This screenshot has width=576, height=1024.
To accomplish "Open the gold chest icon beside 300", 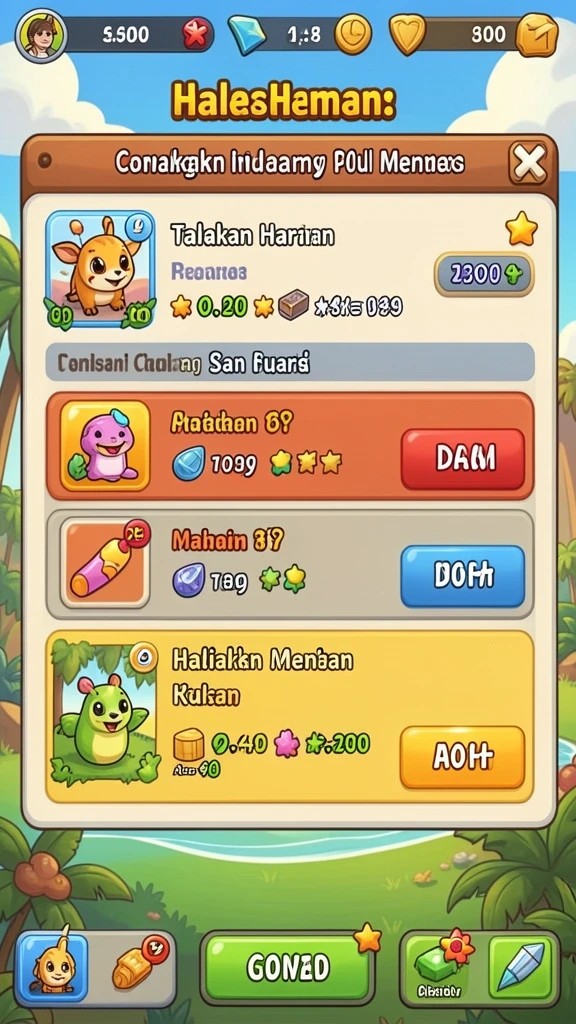I will (537, 35).
